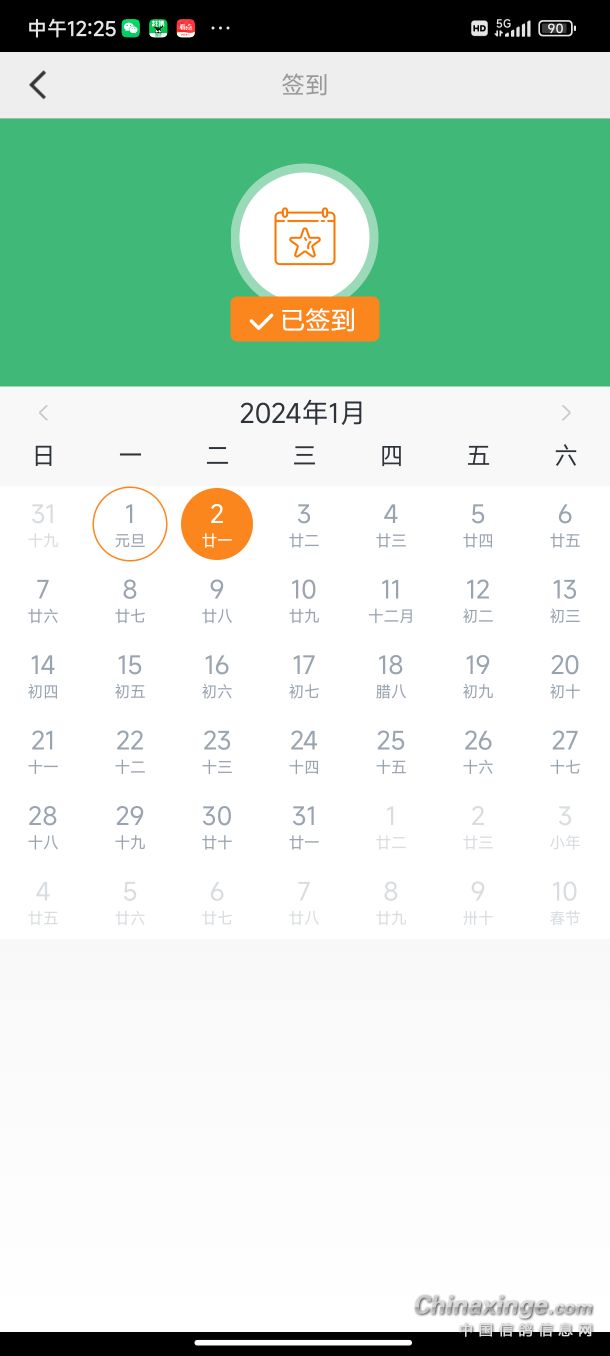Pick January 18 腊八

point(391,675)
